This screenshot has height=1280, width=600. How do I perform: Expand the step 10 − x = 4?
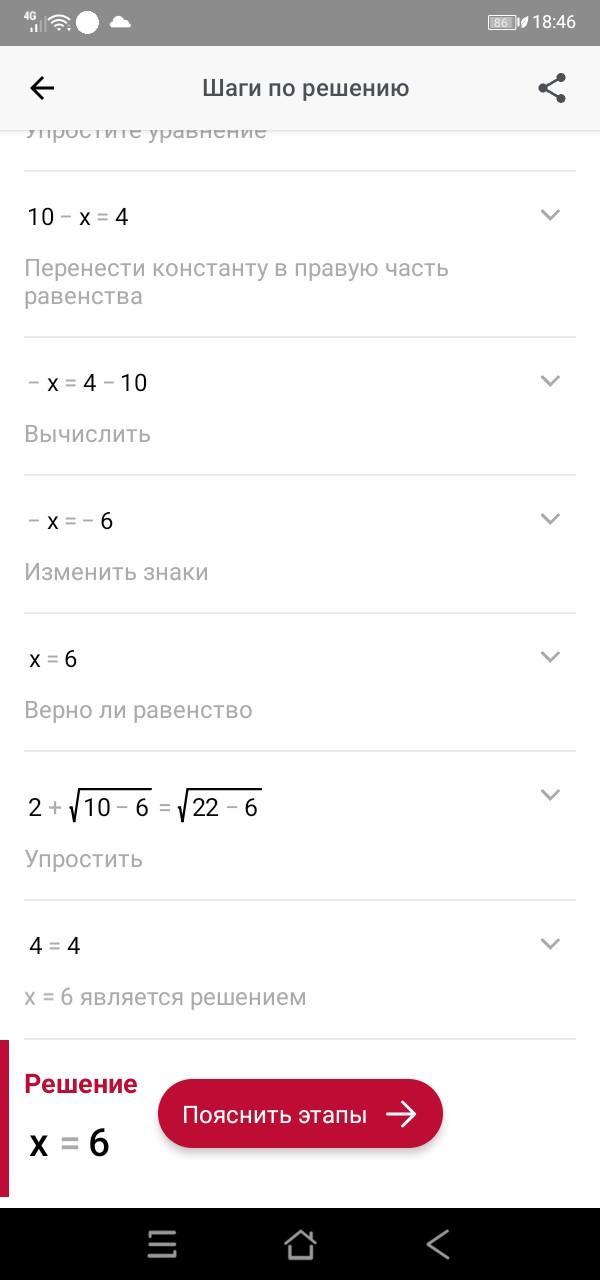pos(550,215)
